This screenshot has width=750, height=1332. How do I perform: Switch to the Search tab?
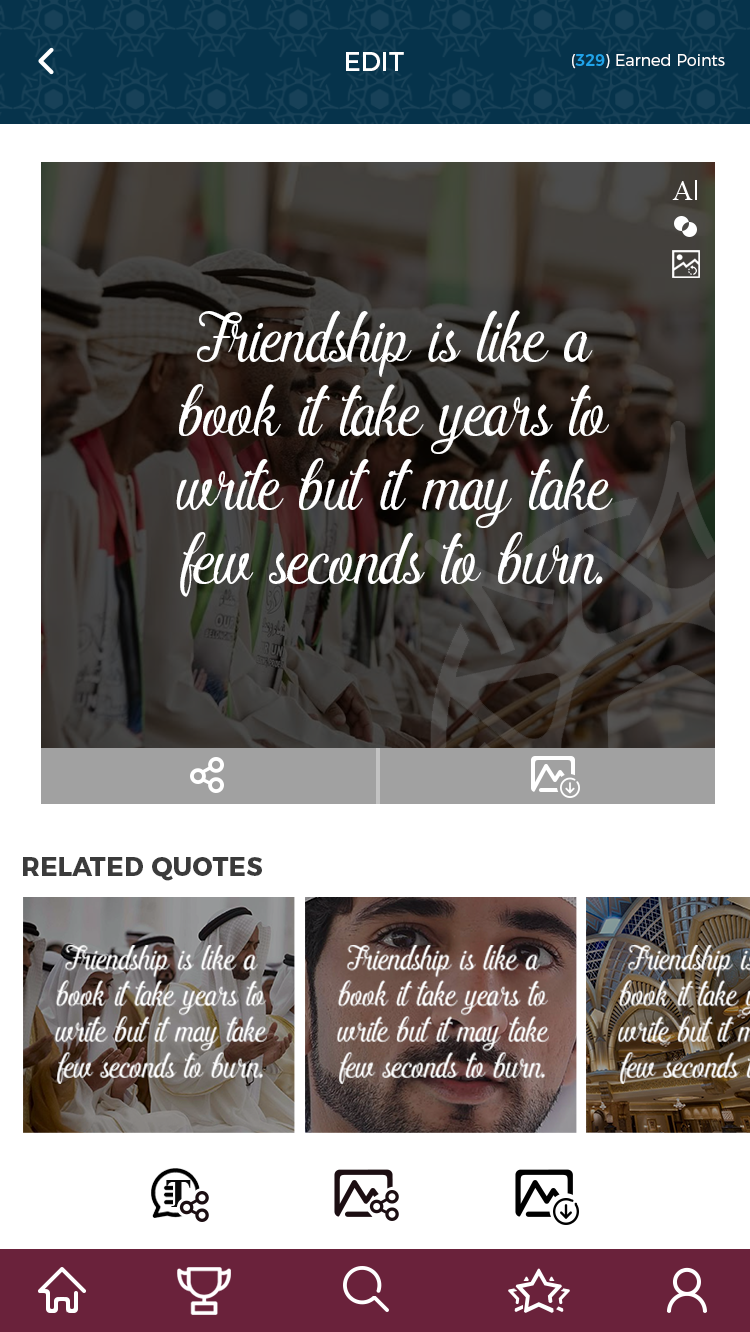click(x=365, y=1290)
